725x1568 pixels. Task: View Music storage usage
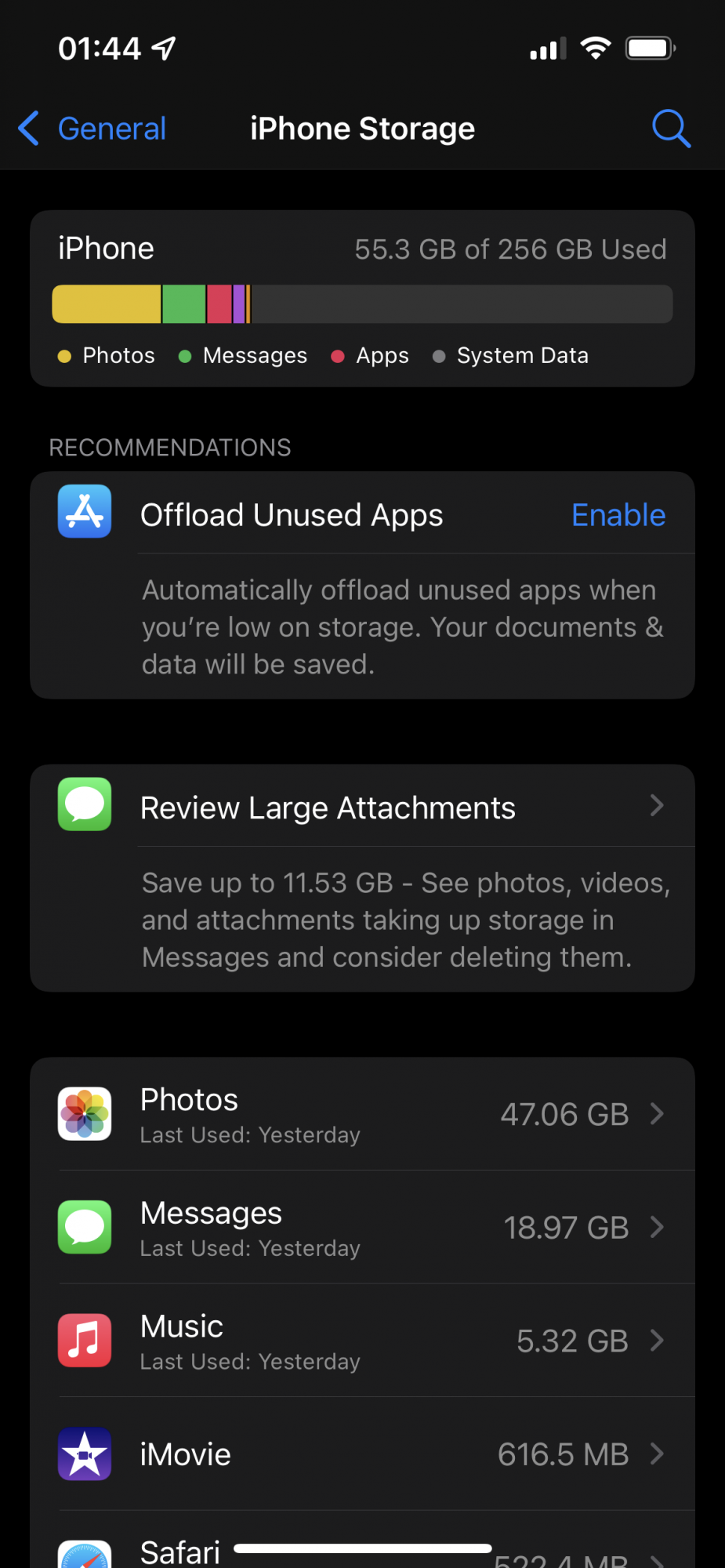[x=362, y=1341]
